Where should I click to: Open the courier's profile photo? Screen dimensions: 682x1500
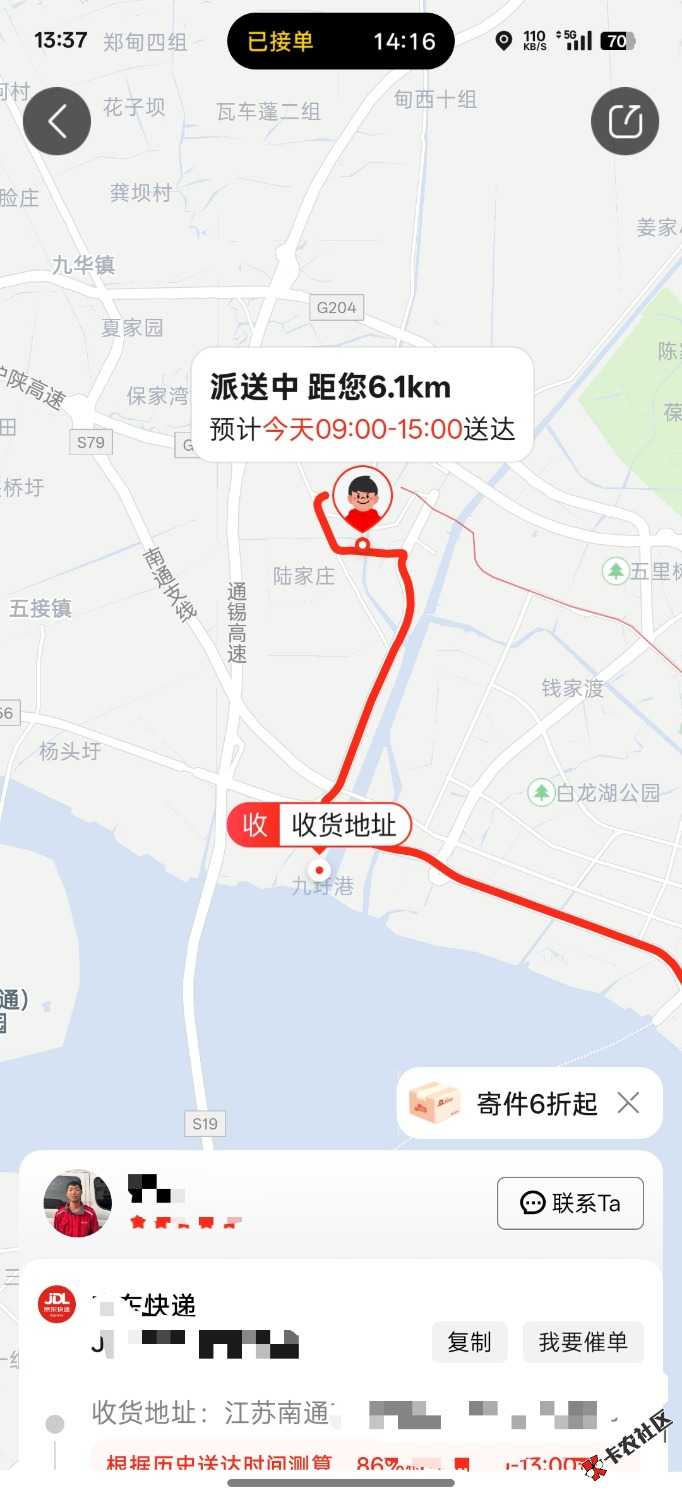[78, 1203]
